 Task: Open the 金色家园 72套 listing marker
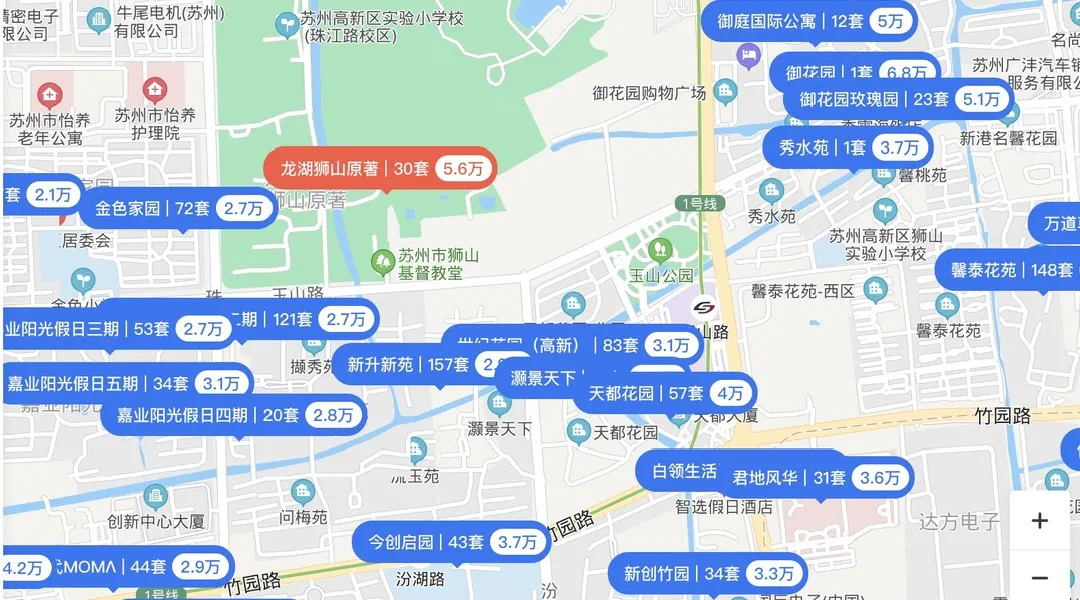[x=180, y=209]
